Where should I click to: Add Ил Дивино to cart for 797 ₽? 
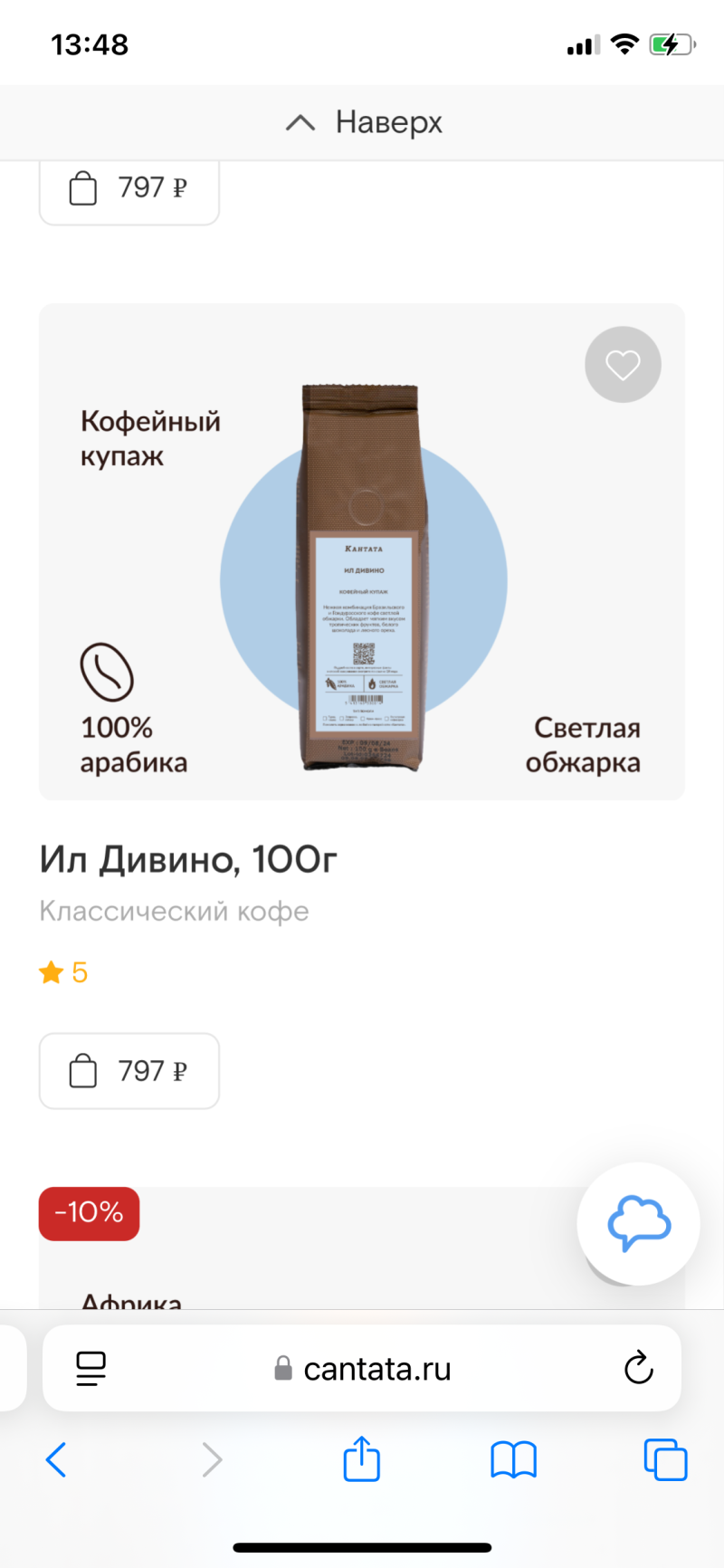tap(129, 1071)
